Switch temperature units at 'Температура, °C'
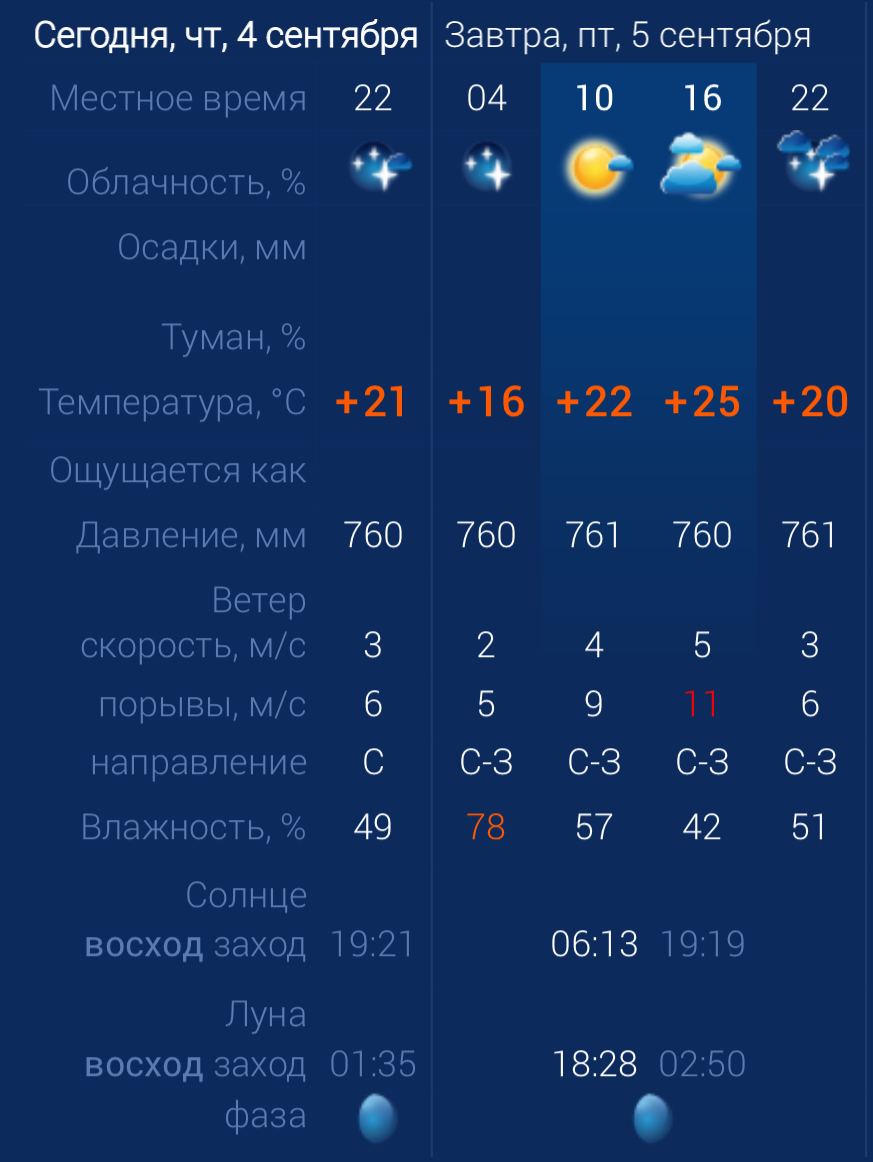The width and height of the screenshot is (873, 1162). 172,402
